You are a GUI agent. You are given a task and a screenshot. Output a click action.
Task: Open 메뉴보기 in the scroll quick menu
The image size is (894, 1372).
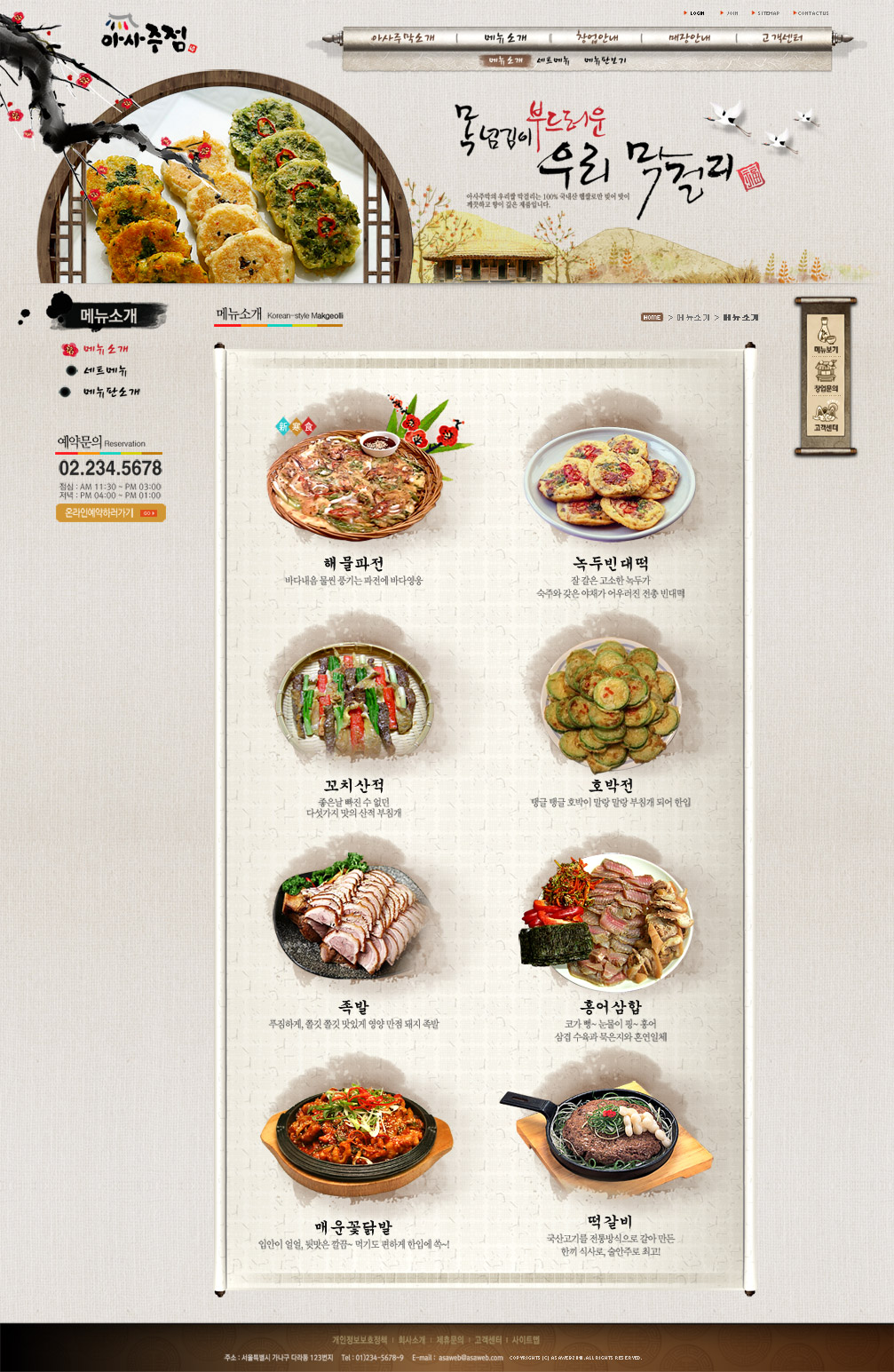(x=826, y=337)
